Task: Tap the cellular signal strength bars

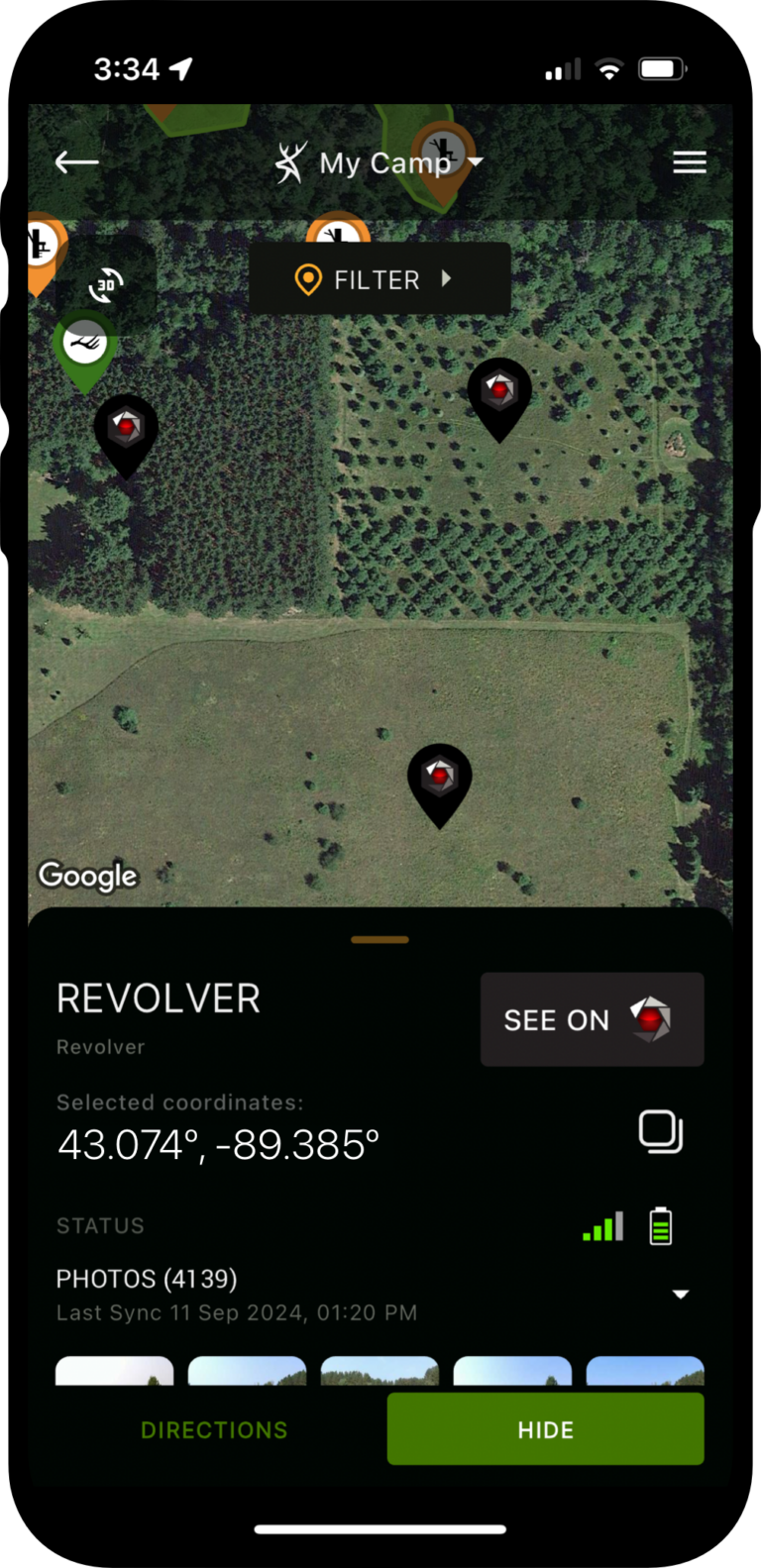Action: click(601, 1225)
